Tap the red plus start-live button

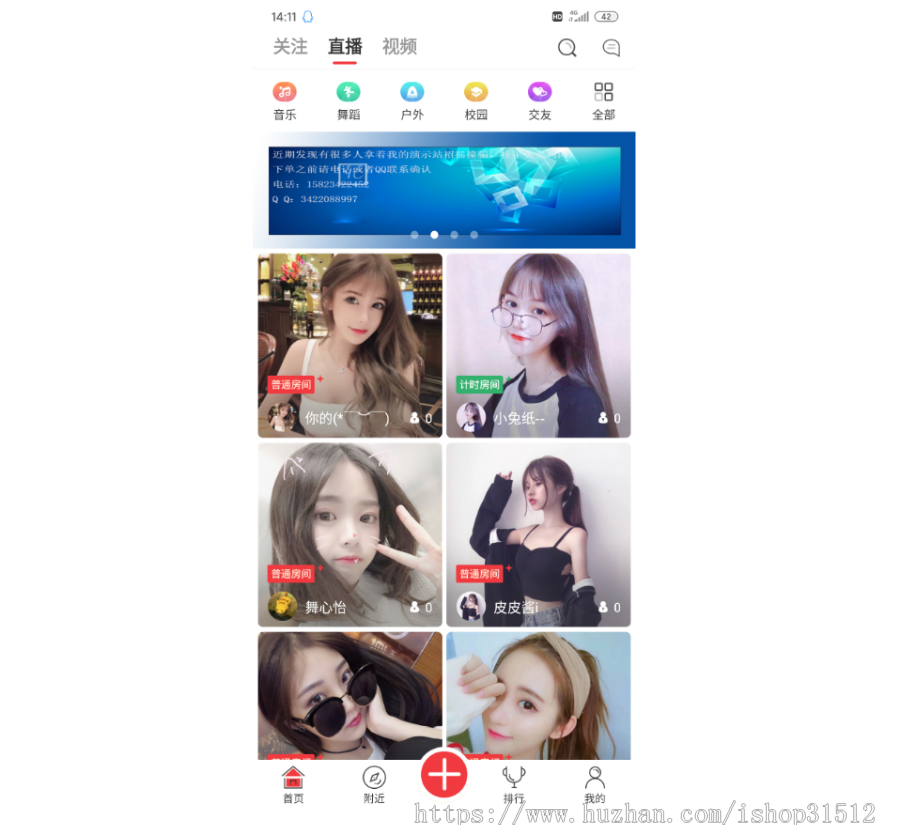point(444,774)
